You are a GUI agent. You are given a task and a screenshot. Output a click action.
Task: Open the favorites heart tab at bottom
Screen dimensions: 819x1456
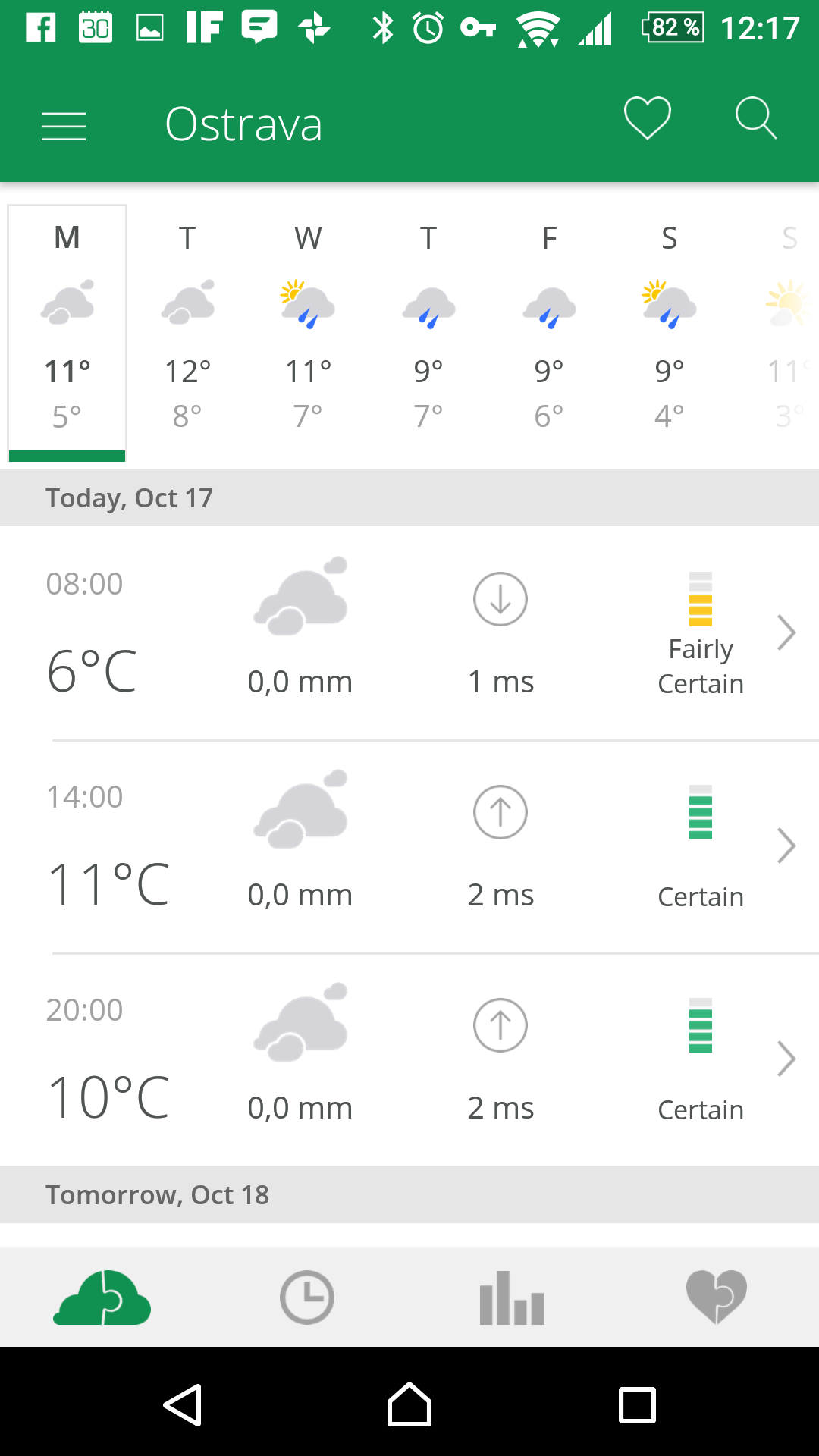pos(717,1298)
